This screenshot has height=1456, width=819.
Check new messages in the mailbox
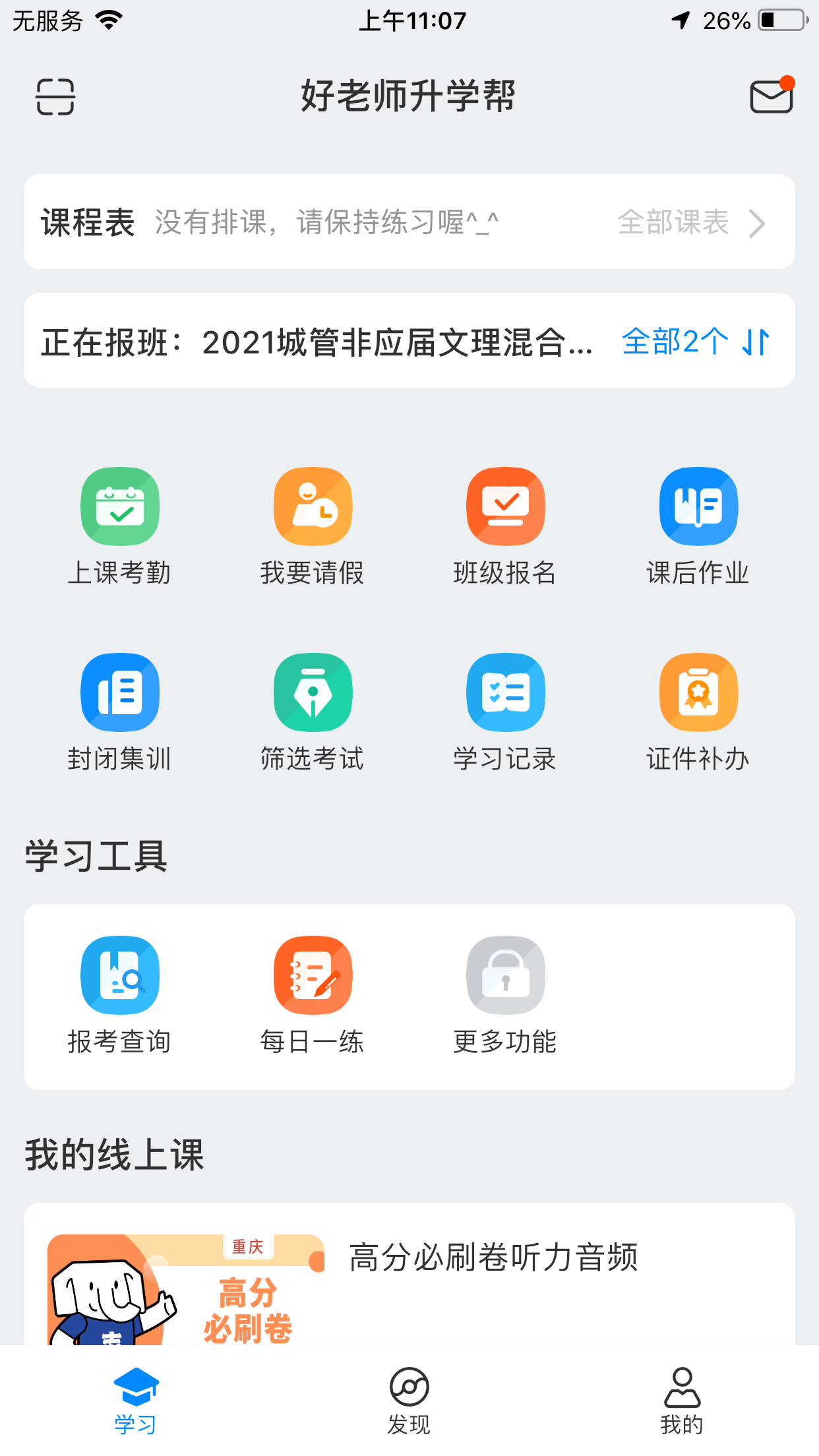coord(770,96)
